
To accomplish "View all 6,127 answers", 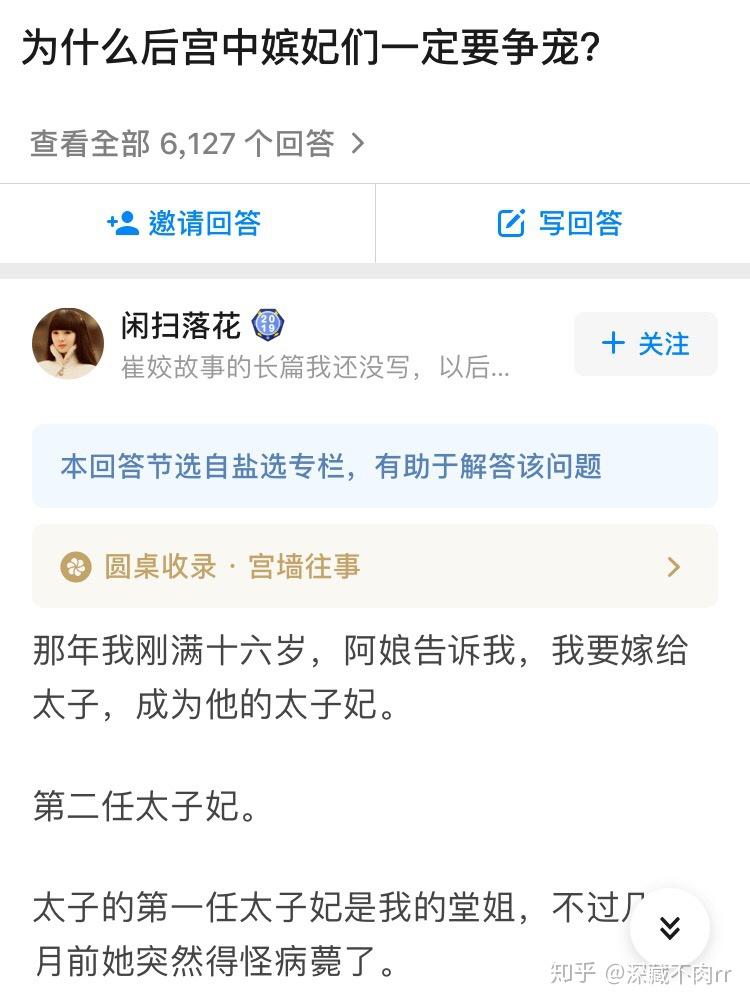I will click(197, 144).
